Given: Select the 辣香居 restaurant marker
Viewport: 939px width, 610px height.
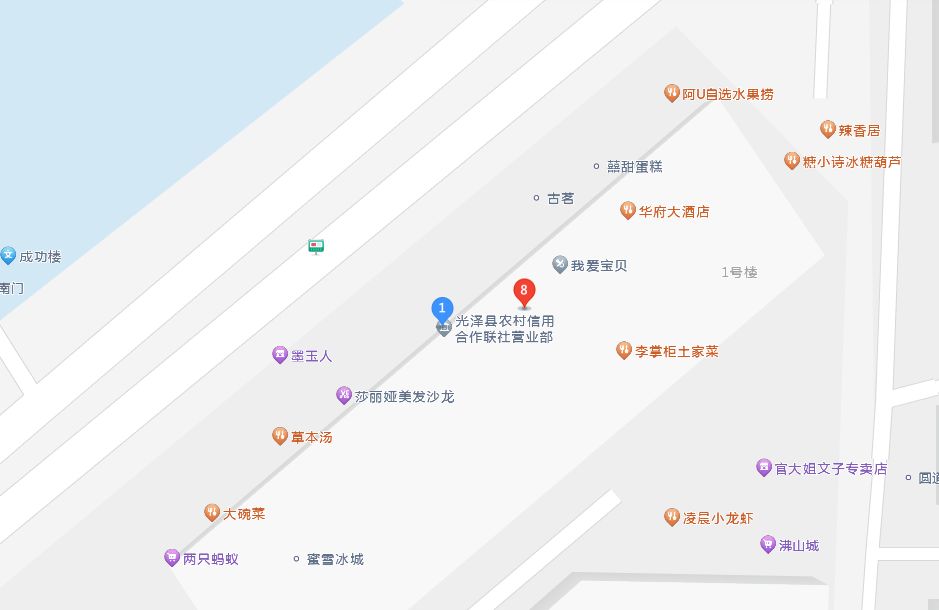Looking at the screenshot, I should click(x=828, y=130).
